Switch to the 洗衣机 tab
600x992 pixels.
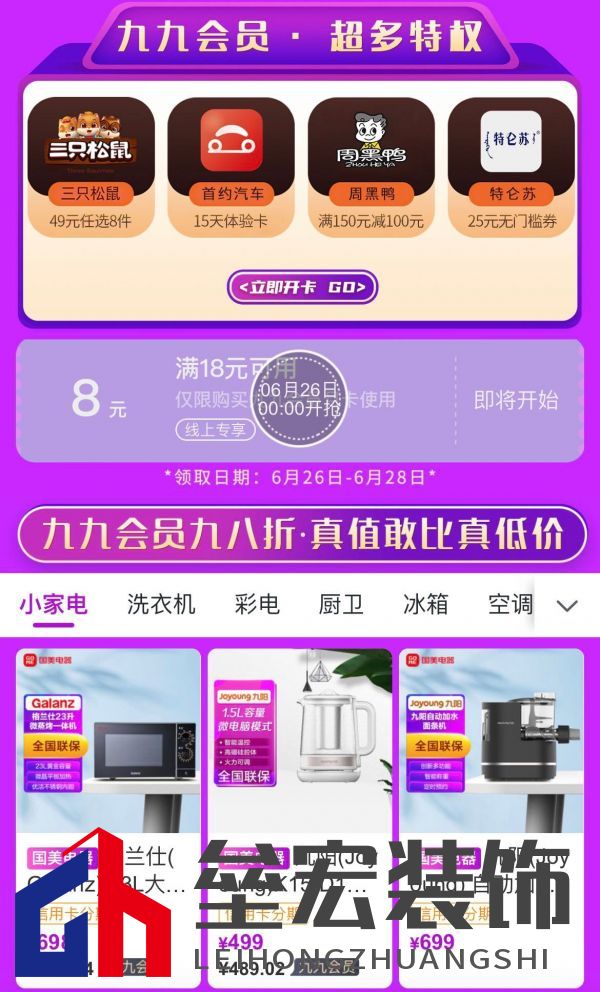(161, 604)
